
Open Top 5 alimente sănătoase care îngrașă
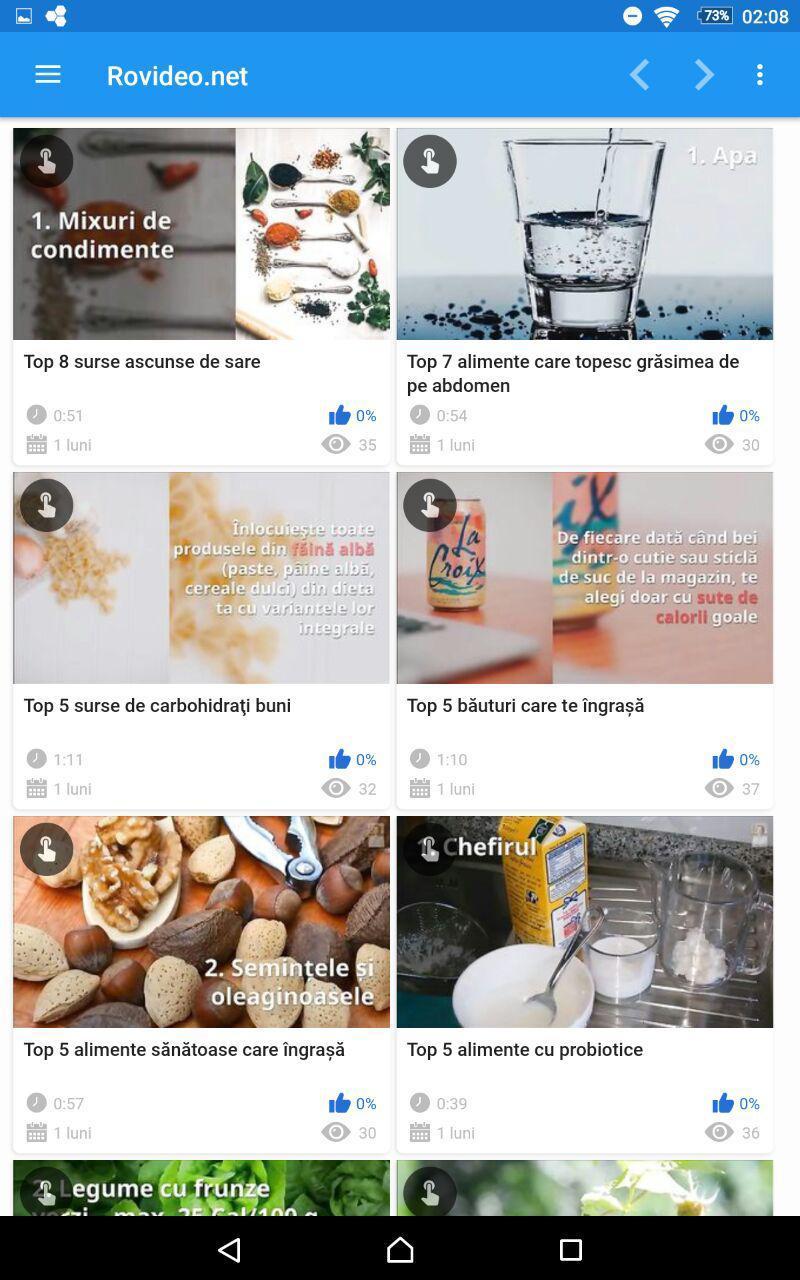201,922
